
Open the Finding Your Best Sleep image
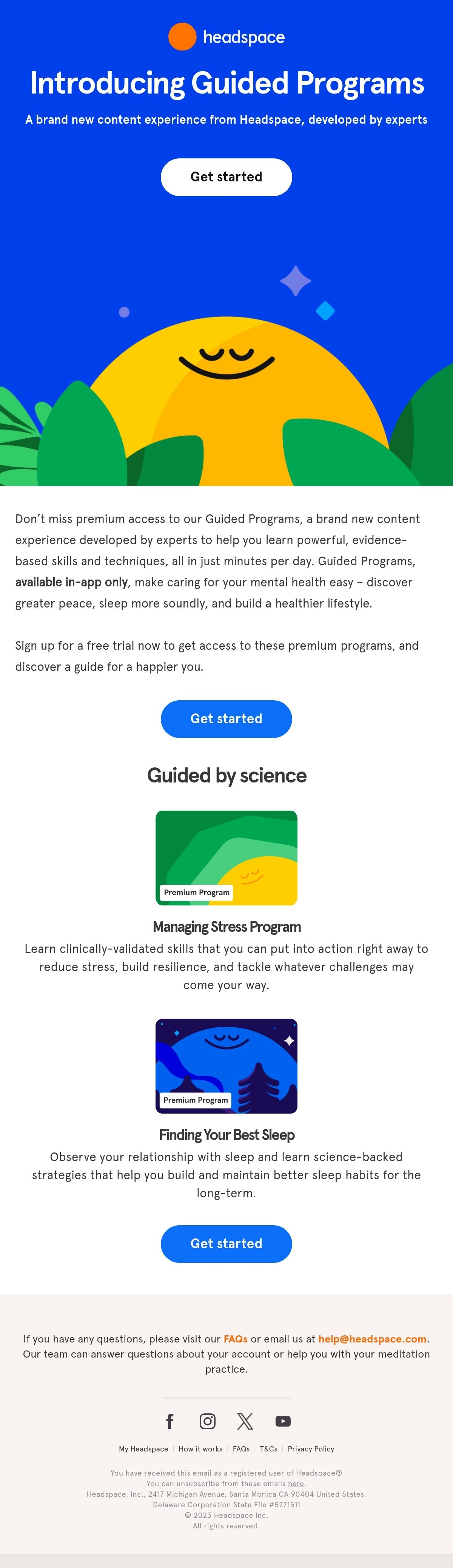pyautogui.click(x=226, y=1066)
